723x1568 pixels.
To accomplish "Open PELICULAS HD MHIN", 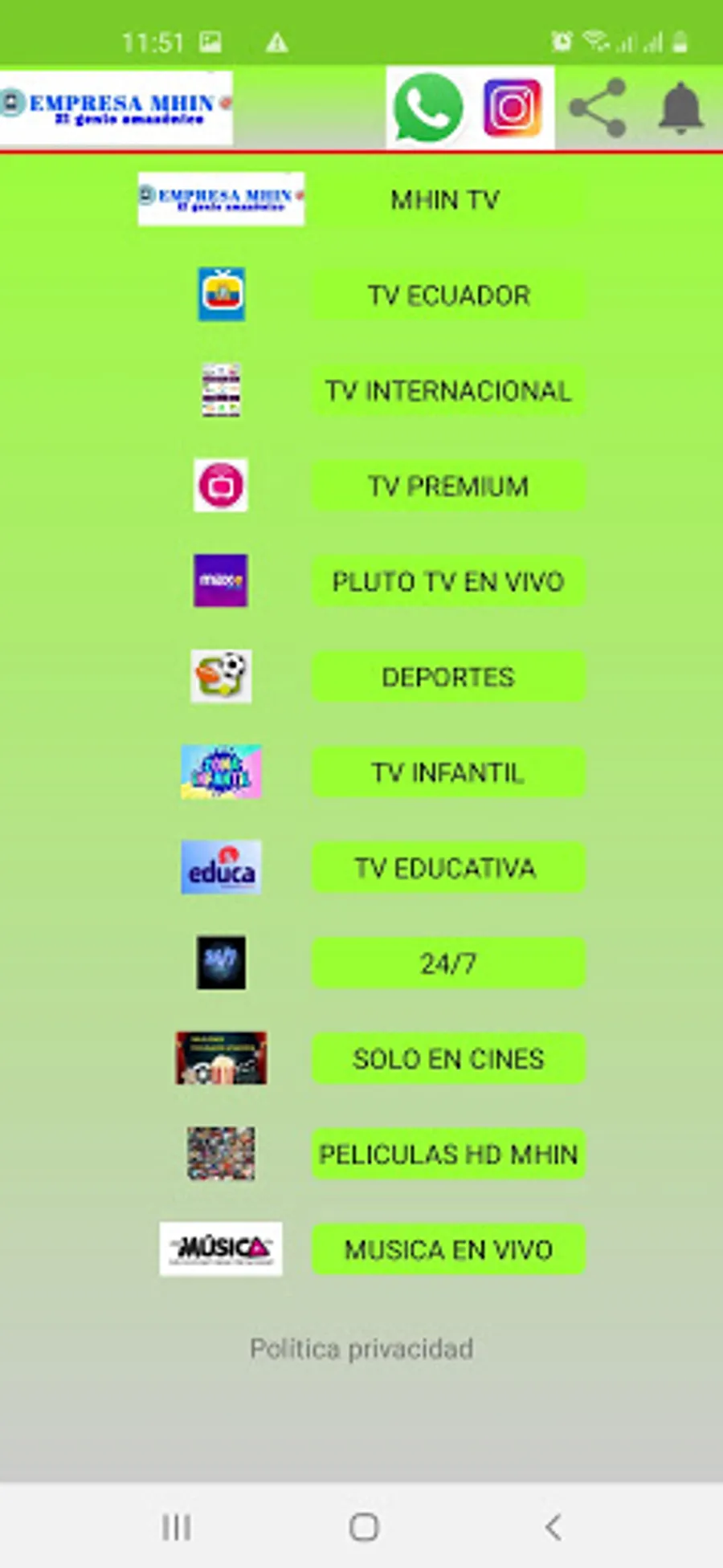I will click(448, 1154).
